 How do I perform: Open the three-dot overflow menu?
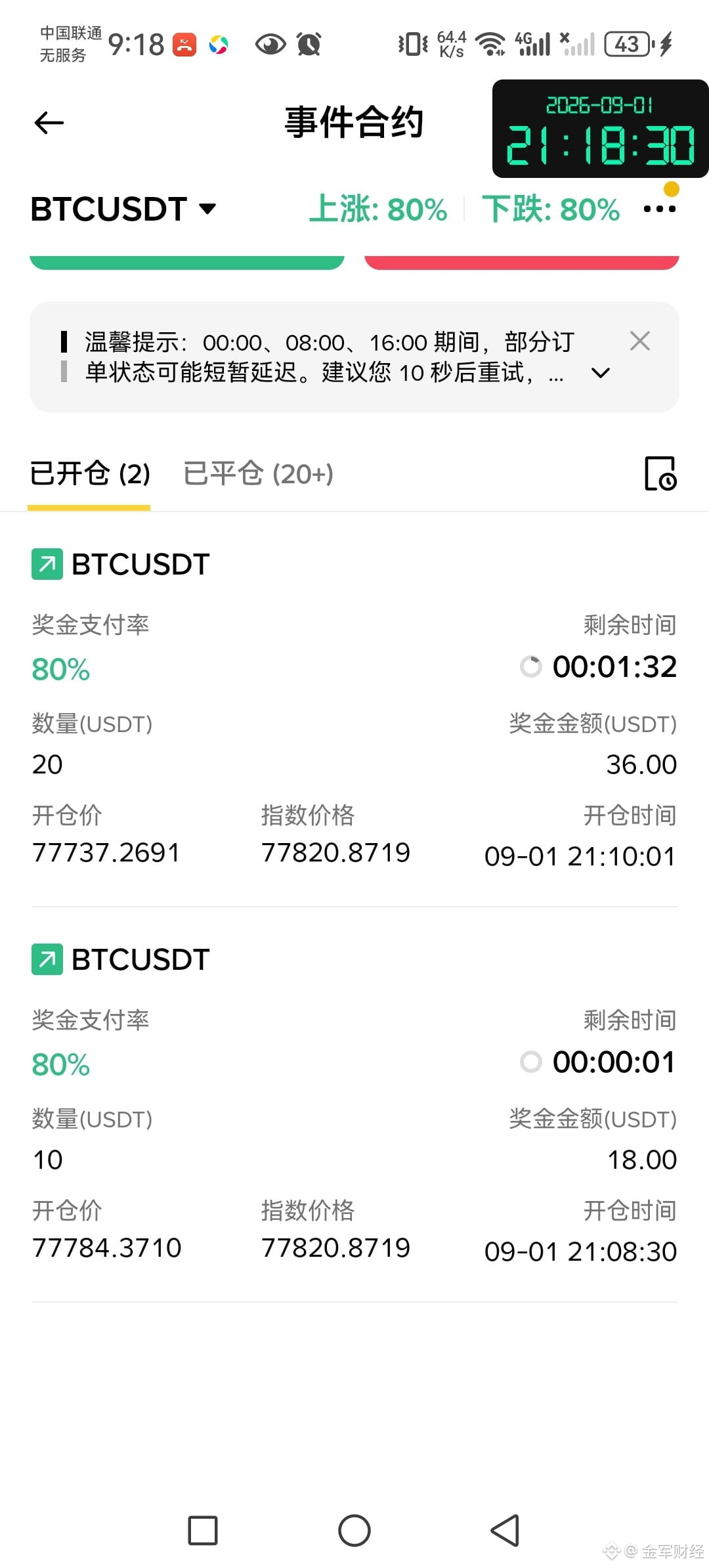pos(659,209)
